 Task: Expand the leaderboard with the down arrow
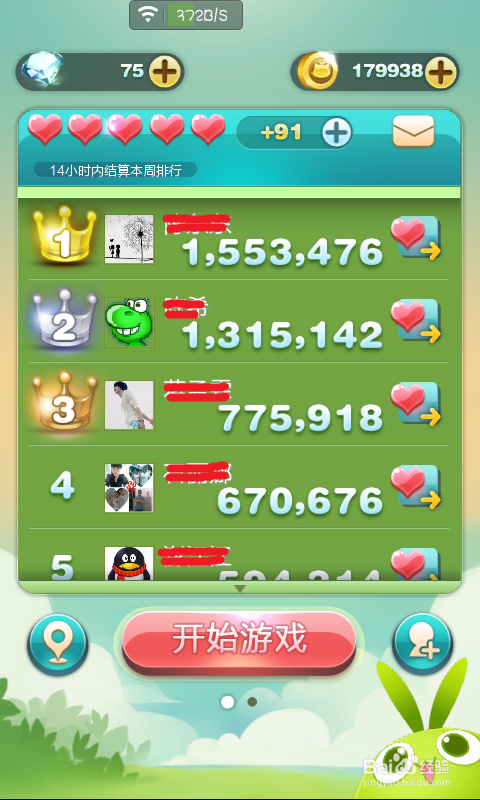click(x=240, y=588)
